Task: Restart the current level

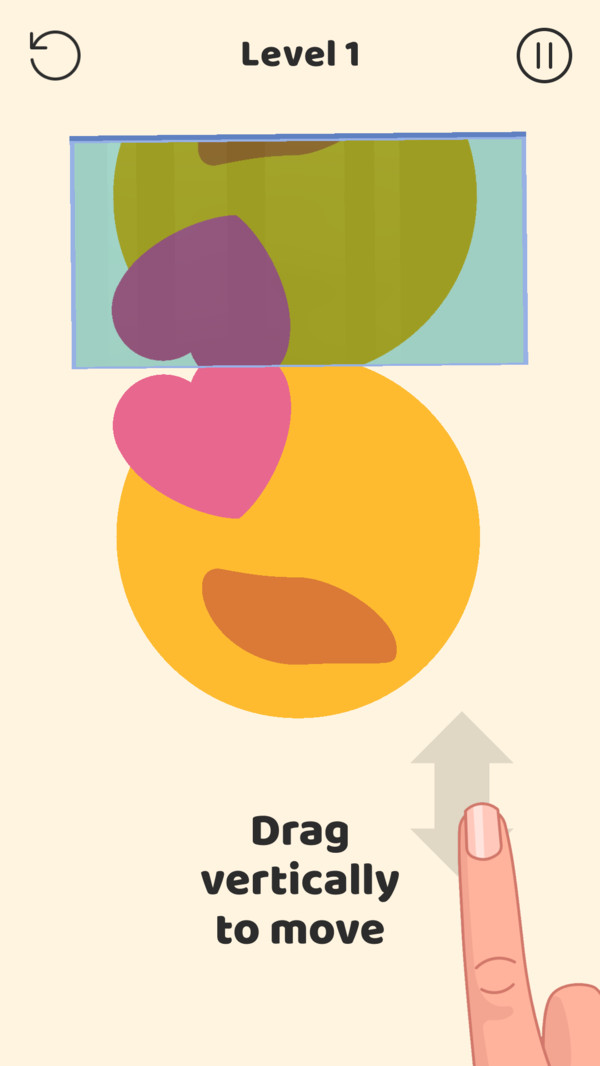Action: [55, 55]
